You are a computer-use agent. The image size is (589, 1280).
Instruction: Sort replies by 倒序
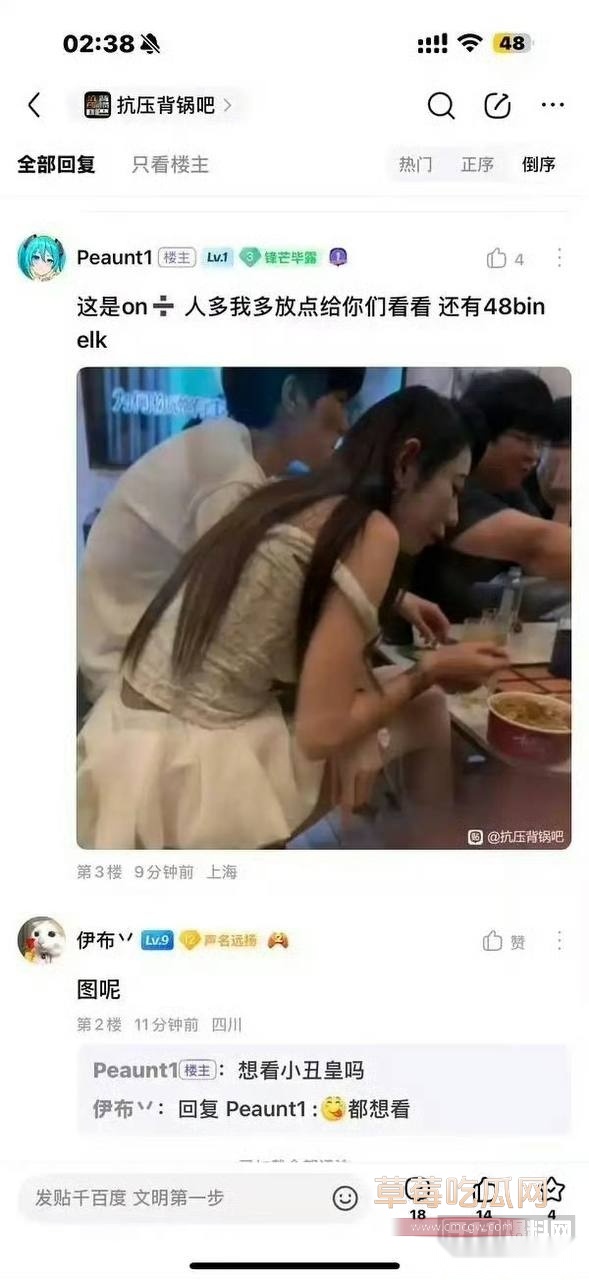[539, 165]
